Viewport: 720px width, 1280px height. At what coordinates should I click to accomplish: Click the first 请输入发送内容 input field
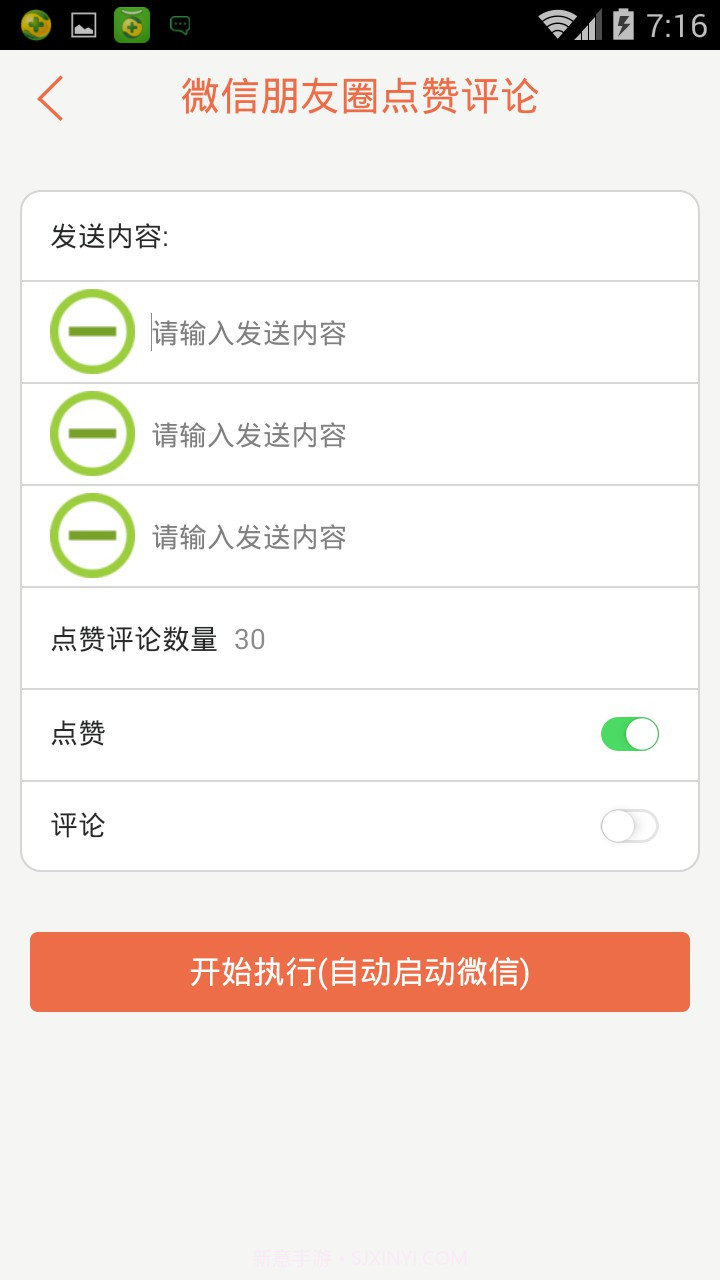pyautogui.click(x=300, y=331)
